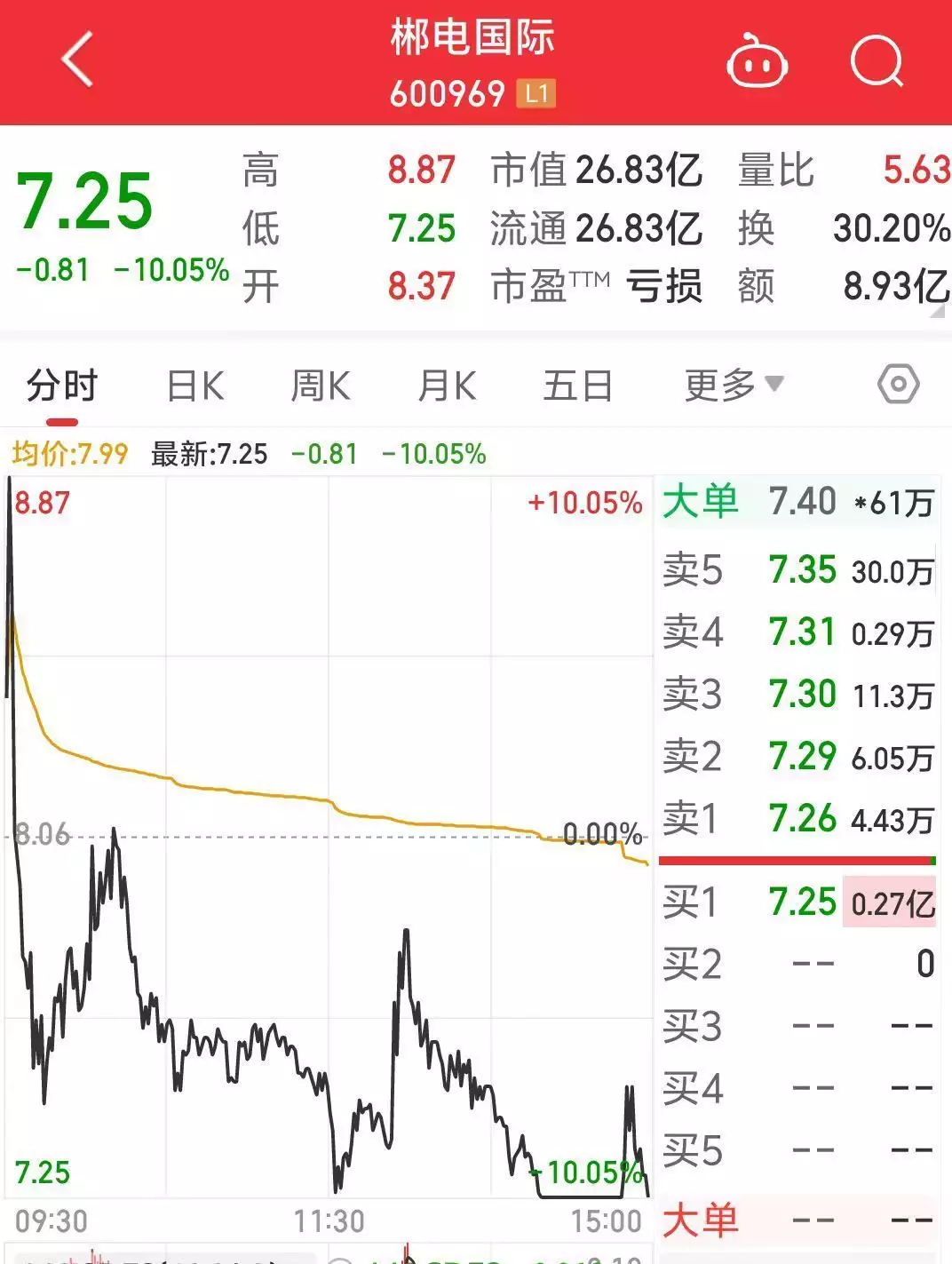The image size is (952, 1264).
Task: Switch to the 周K tab
Action: click(320, 384)
